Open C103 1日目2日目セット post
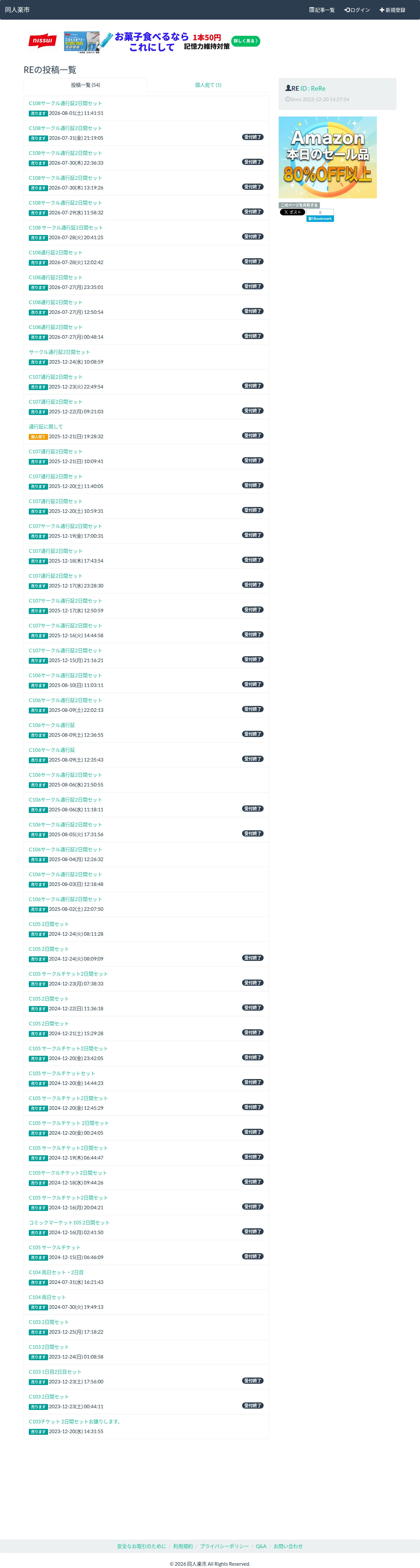This screenshot has height=1568, width=420. coord(55,1371)
